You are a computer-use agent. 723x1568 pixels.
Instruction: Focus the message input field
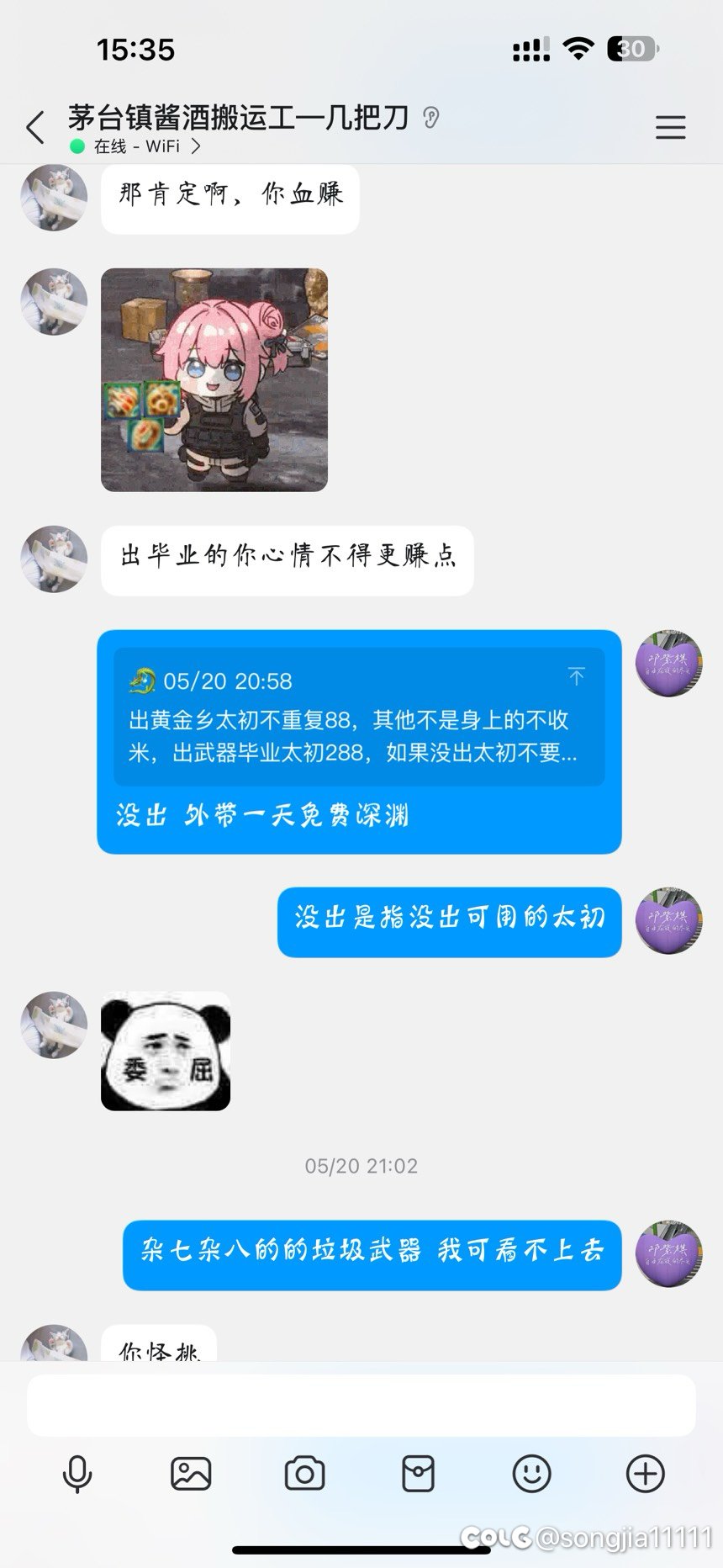coord(361,1406)
